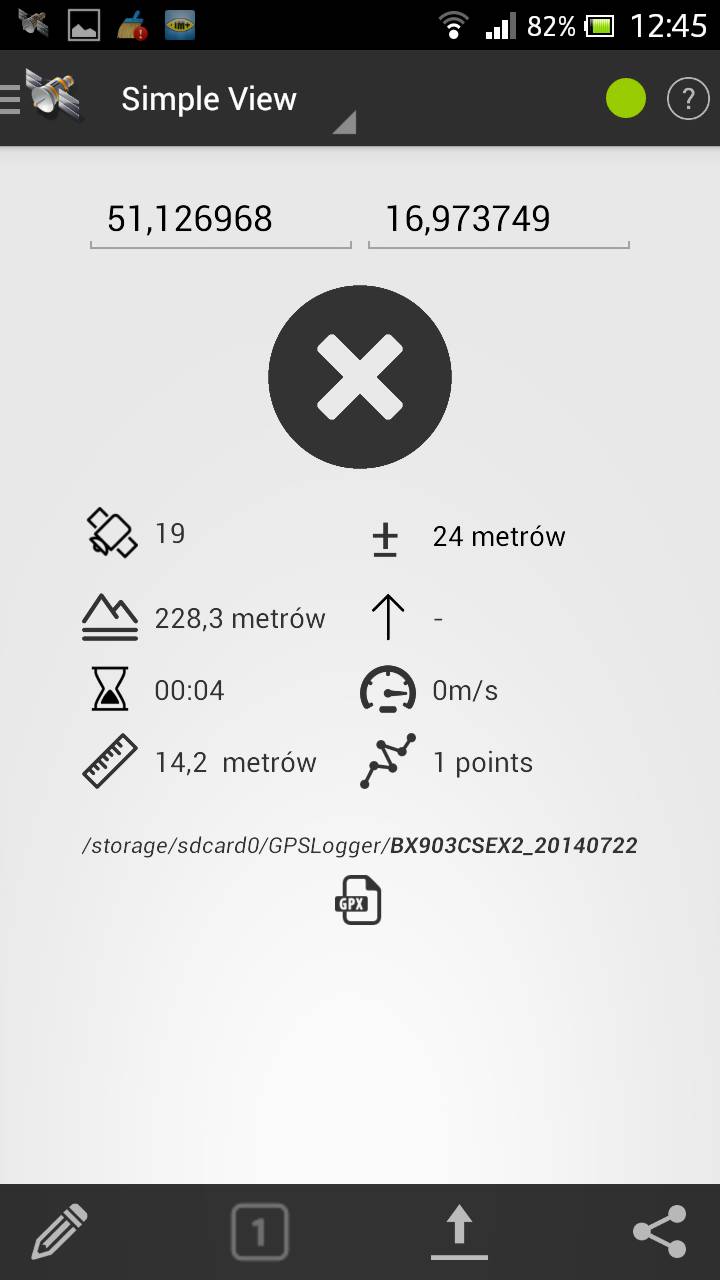Tap the longitude field 16,973749
The width and height of the screenshot is (720, 1280).
pos(498,219)
